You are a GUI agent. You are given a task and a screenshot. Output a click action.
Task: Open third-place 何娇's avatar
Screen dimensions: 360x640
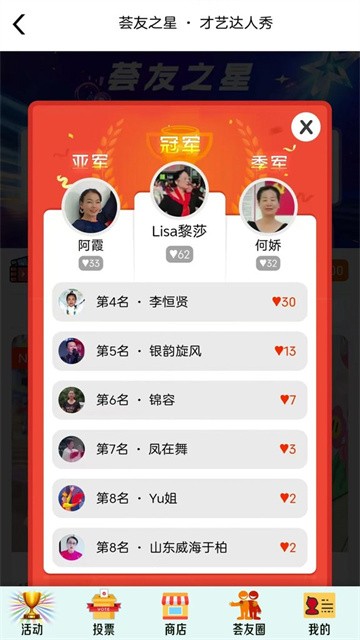tap(268, 206)
